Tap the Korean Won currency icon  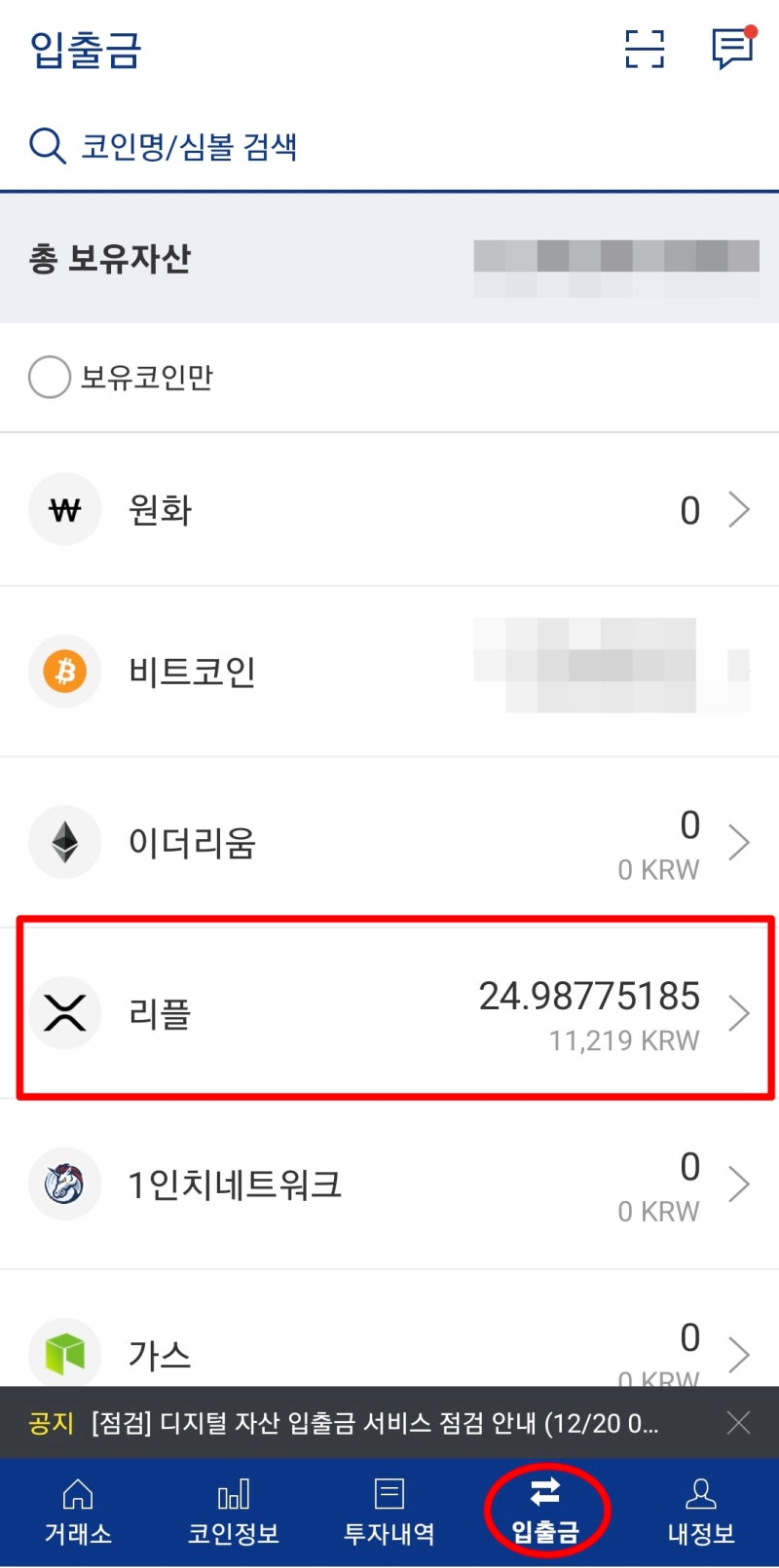tap(64, 509)
